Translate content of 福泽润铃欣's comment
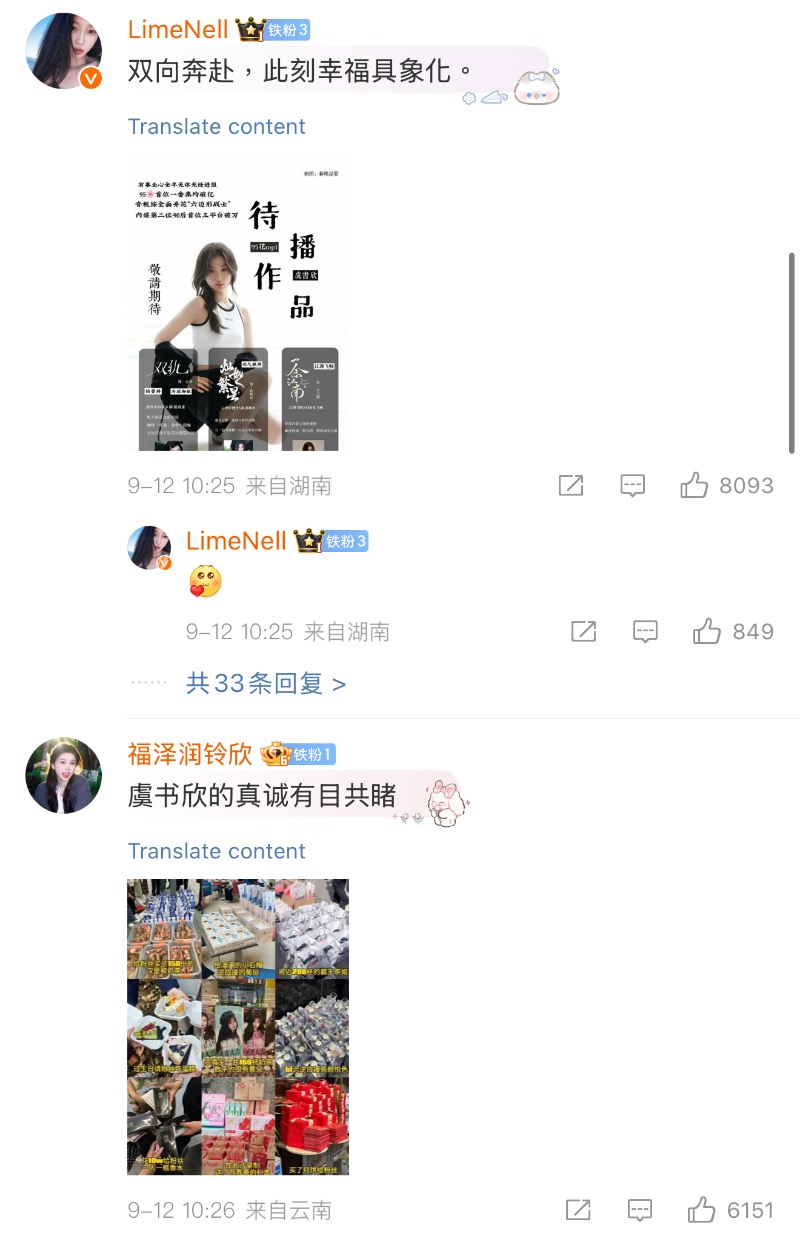 pos(216,852)
